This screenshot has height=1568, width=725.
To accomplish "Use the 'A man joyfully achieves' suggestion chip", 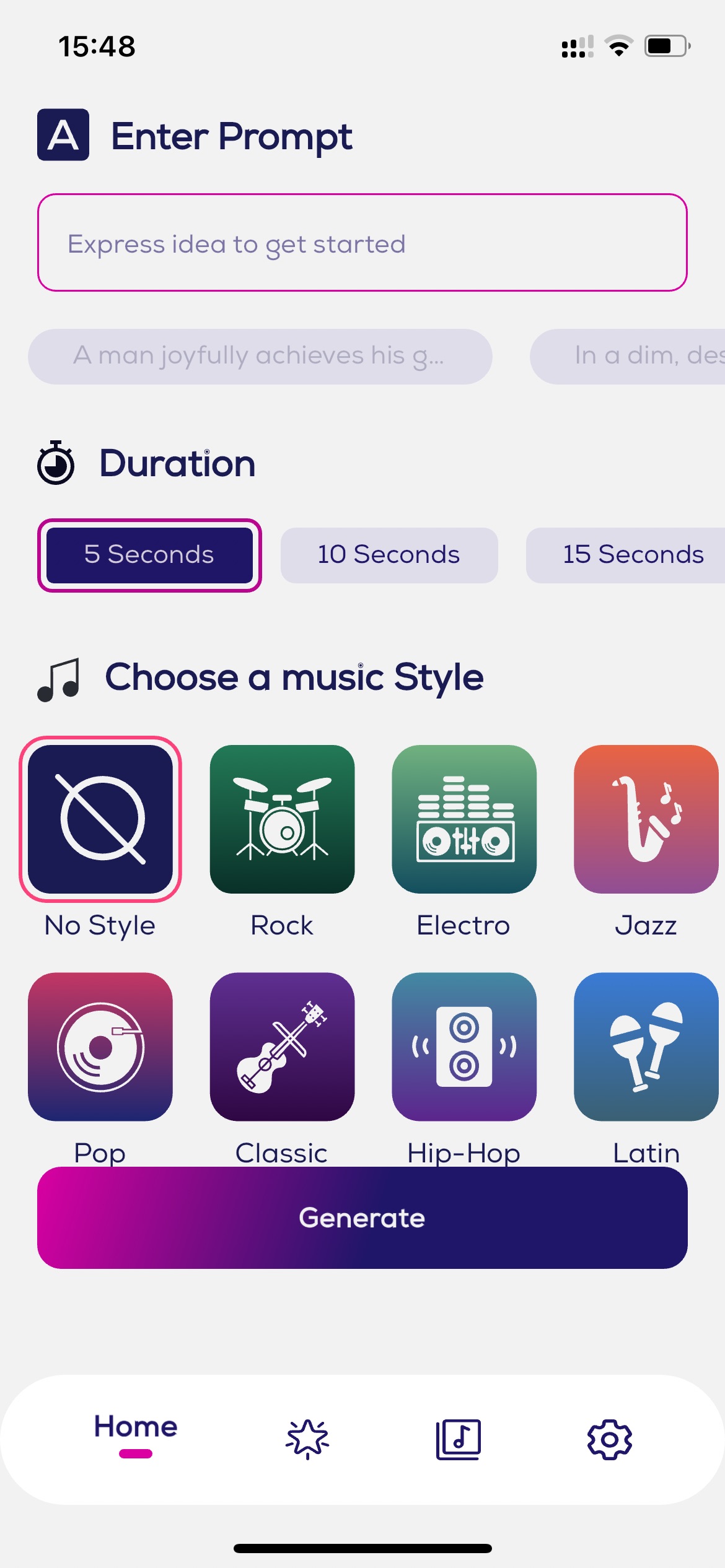I will [x=260, y=356].
